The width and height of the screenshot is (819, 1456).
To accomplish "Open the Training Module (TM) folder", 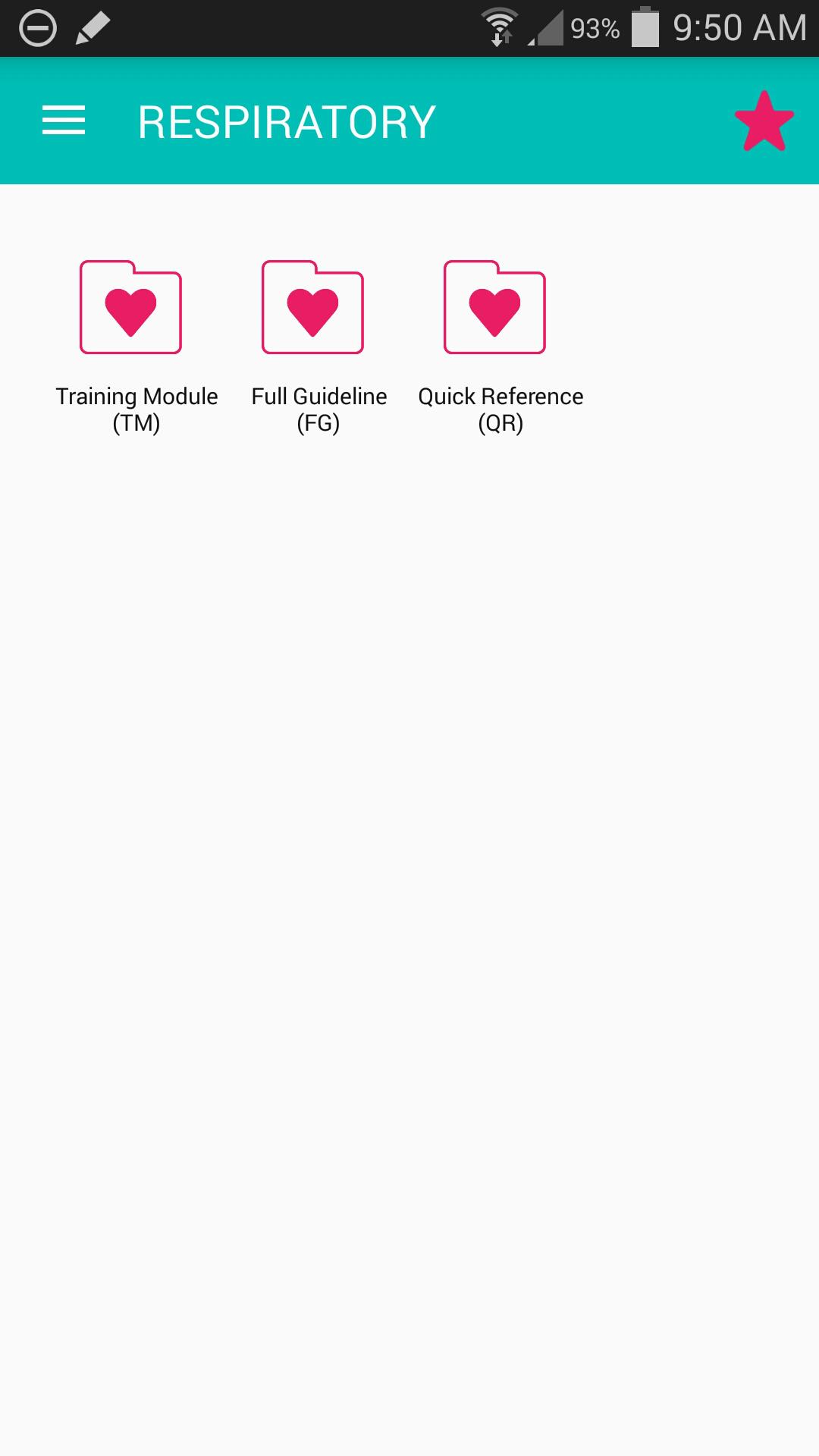I will click(131, 308).
